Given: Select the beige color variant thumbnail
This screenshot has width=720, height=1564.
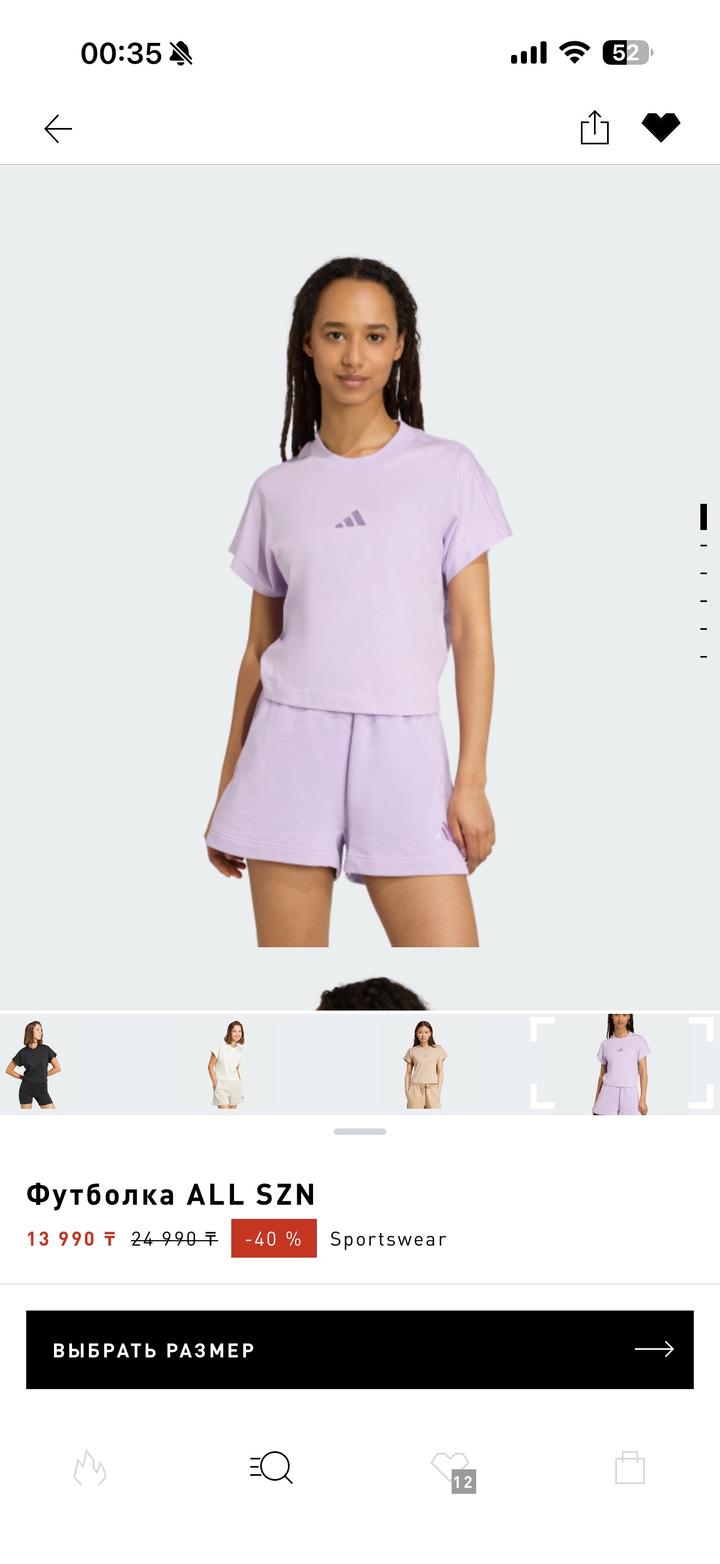Looking at the screenshot, I should [x=424, y=1064].
